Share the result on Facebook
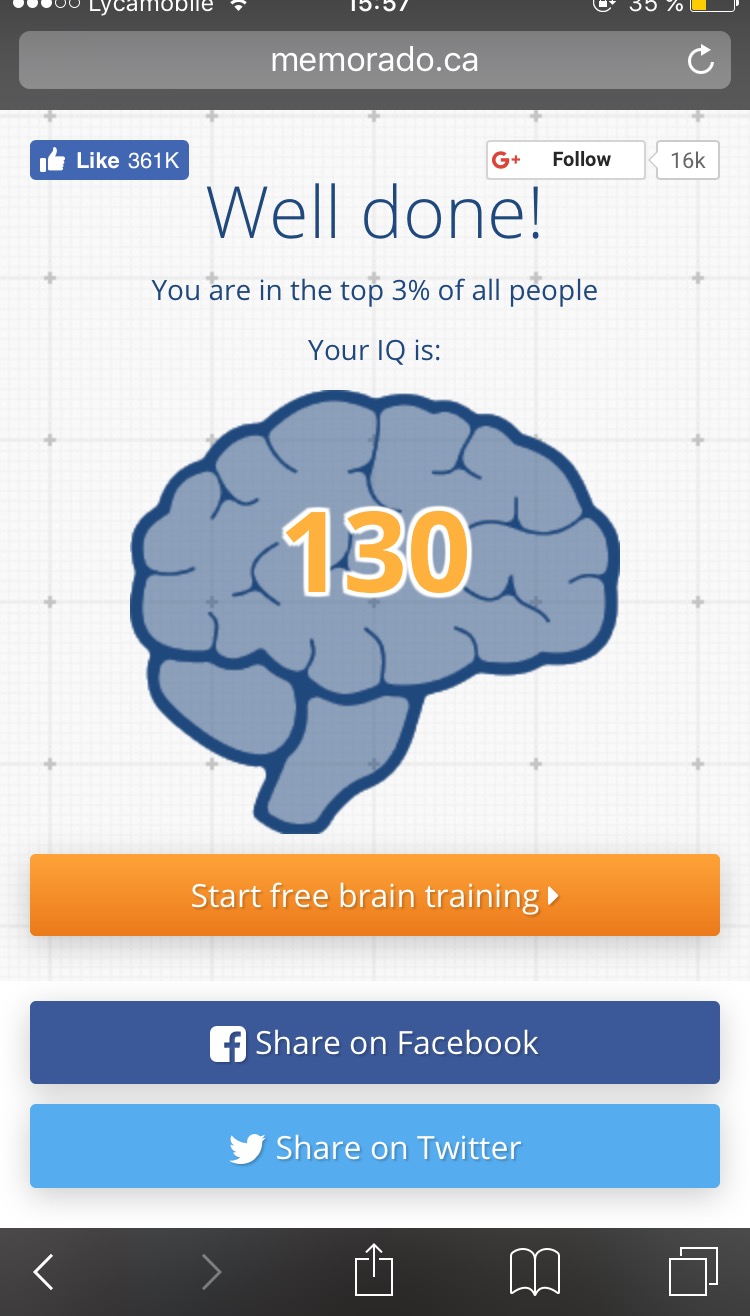750x1316 pixels. (375, 1043)
